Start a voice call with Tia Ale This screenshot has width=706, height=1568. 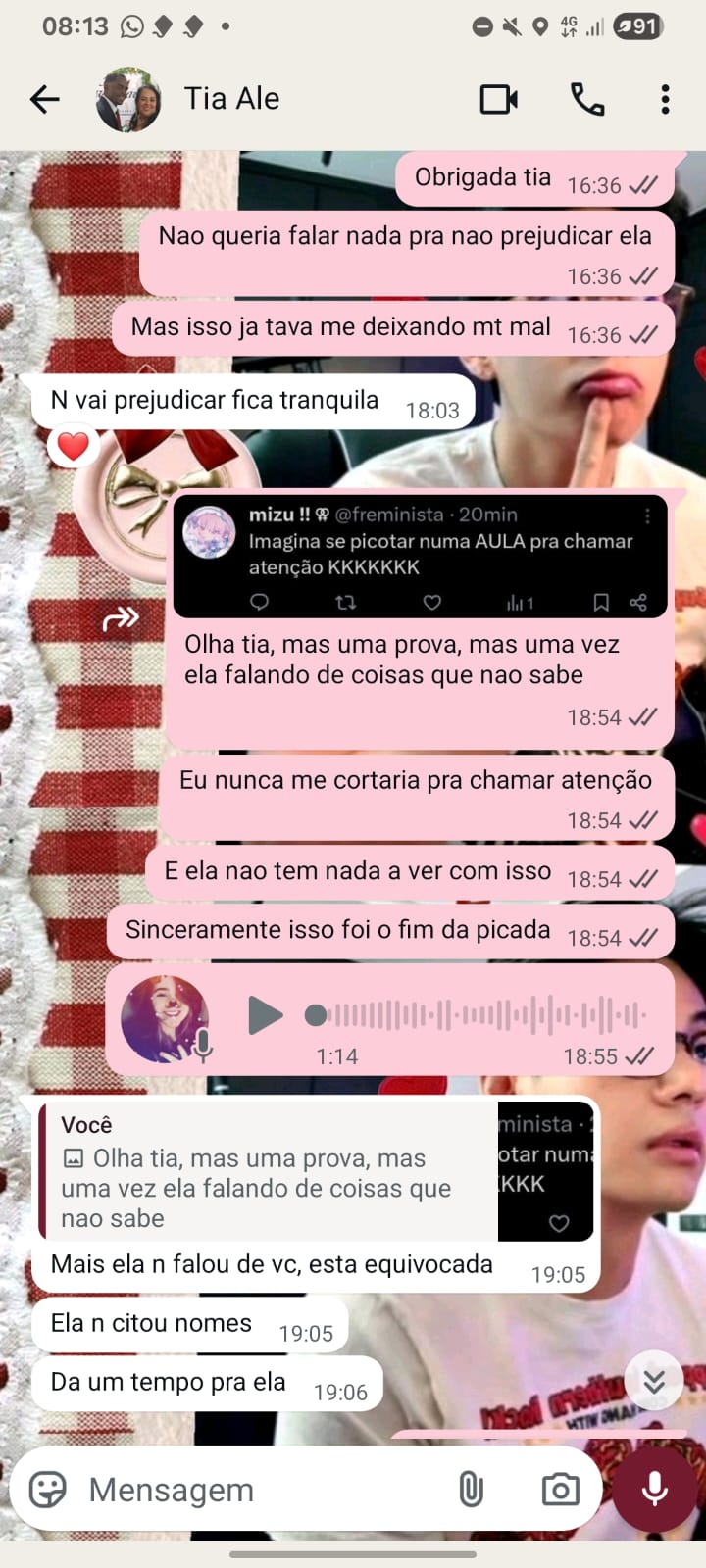pos(586,99)
